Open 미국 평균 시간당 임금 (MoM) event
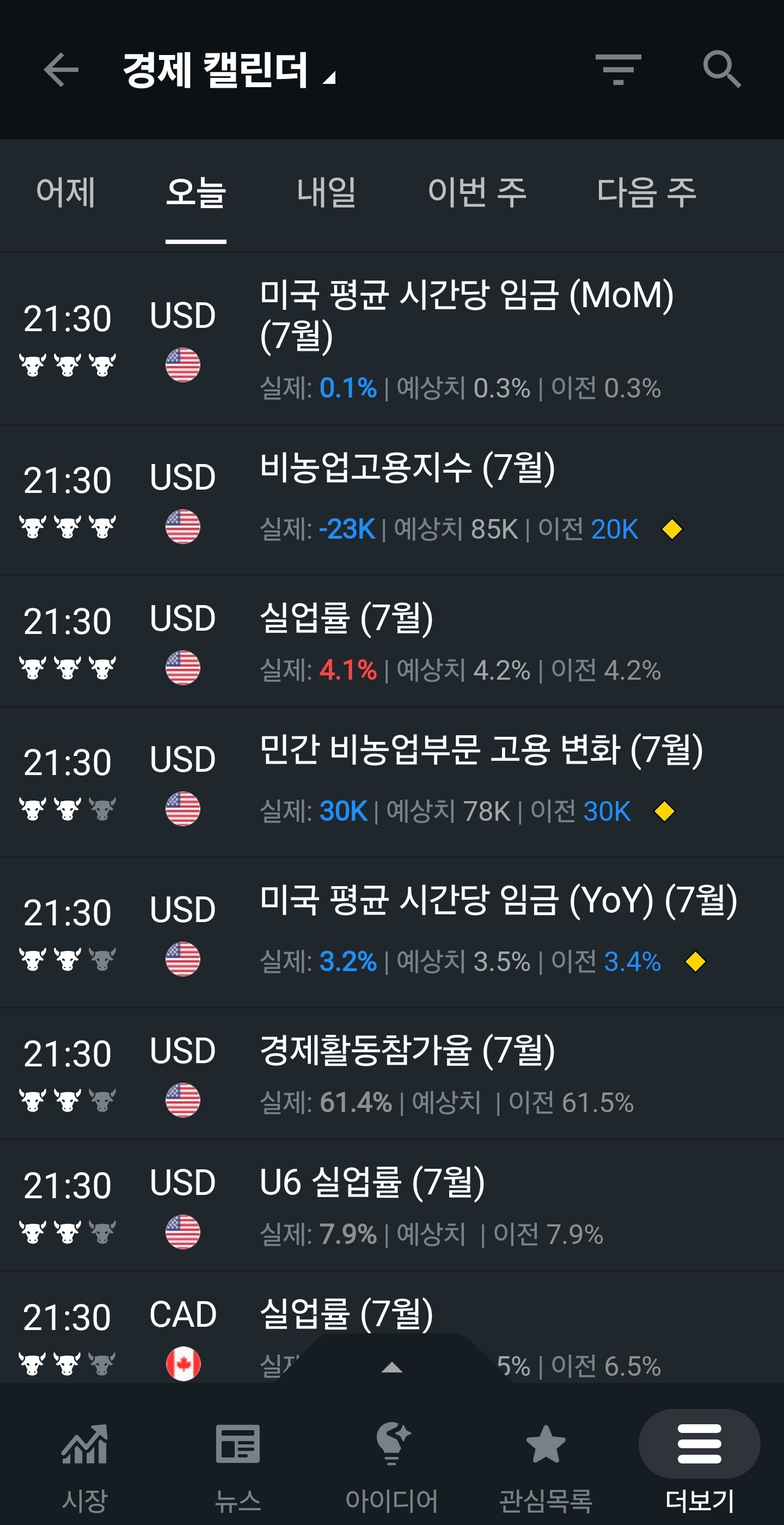Viewport: 784px width, 1525px height. point(391,340)
